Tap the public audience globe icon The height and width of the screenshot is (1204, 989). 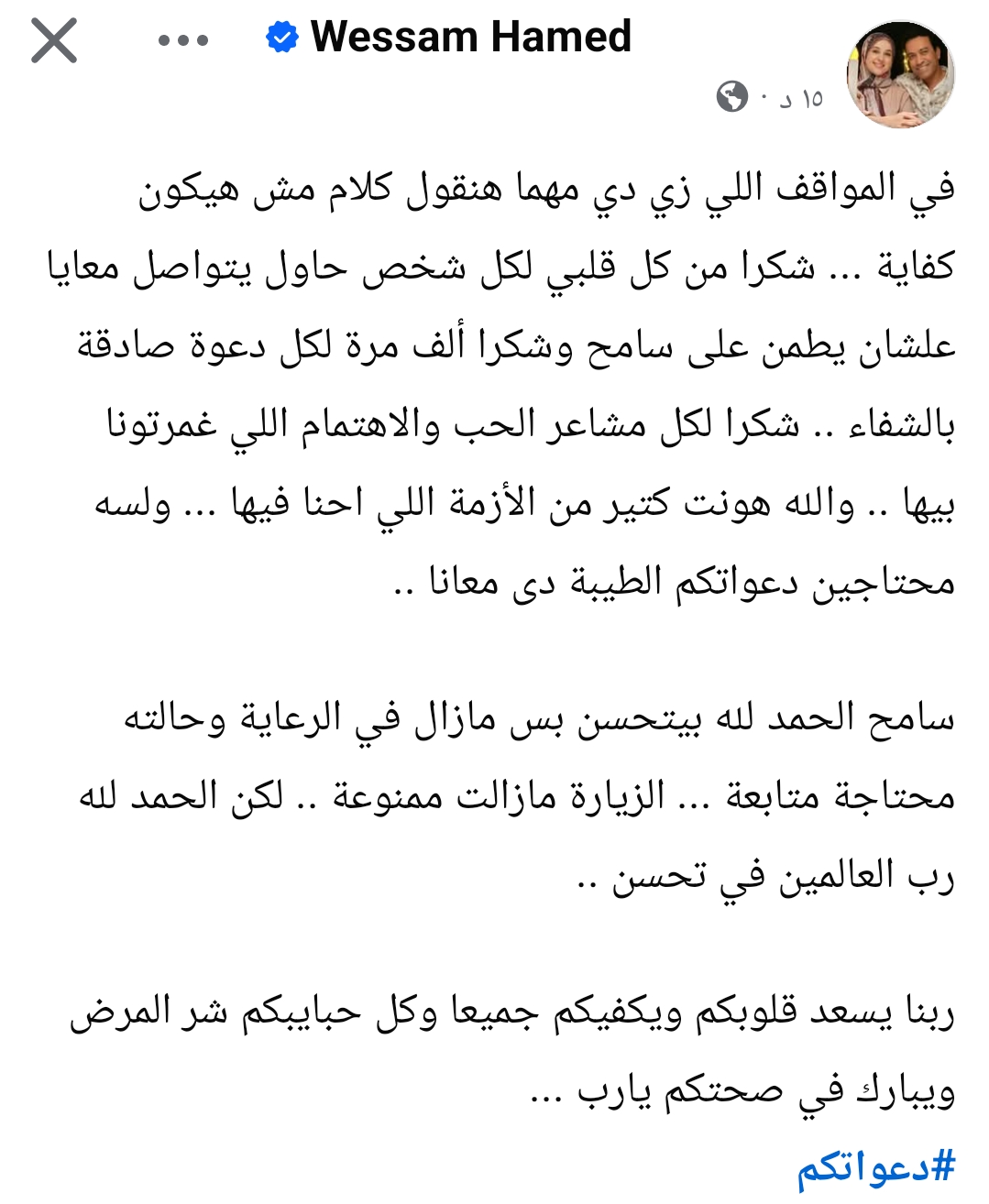click(732, 96)
